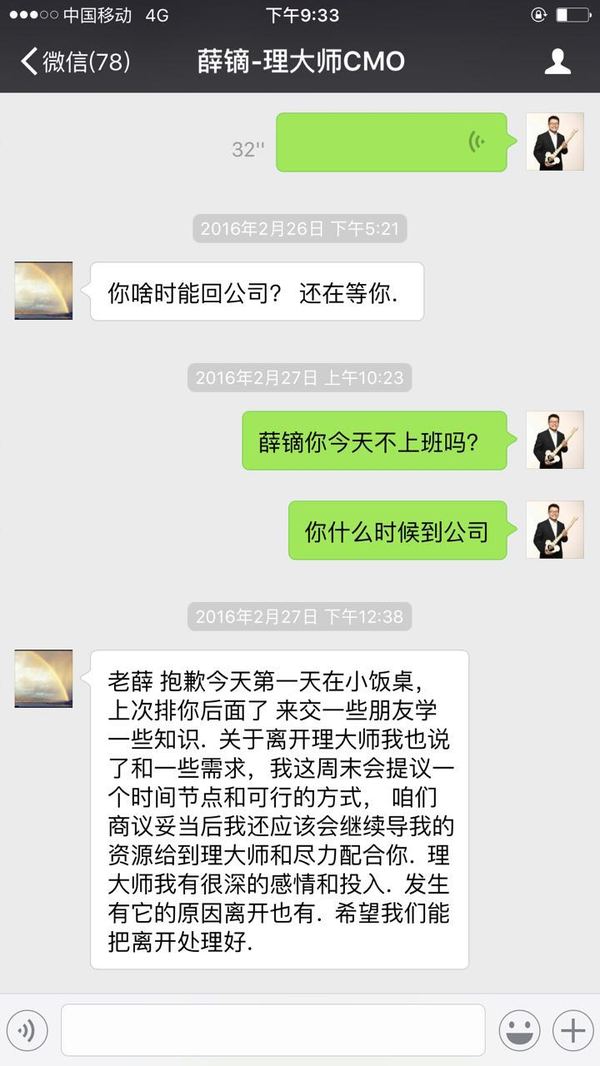Image resolution: width=600 pixels, height=1066 pixels.
Task: Open the rainbow avatar beside 你啥时能回公司
Action: coord(44,291)
